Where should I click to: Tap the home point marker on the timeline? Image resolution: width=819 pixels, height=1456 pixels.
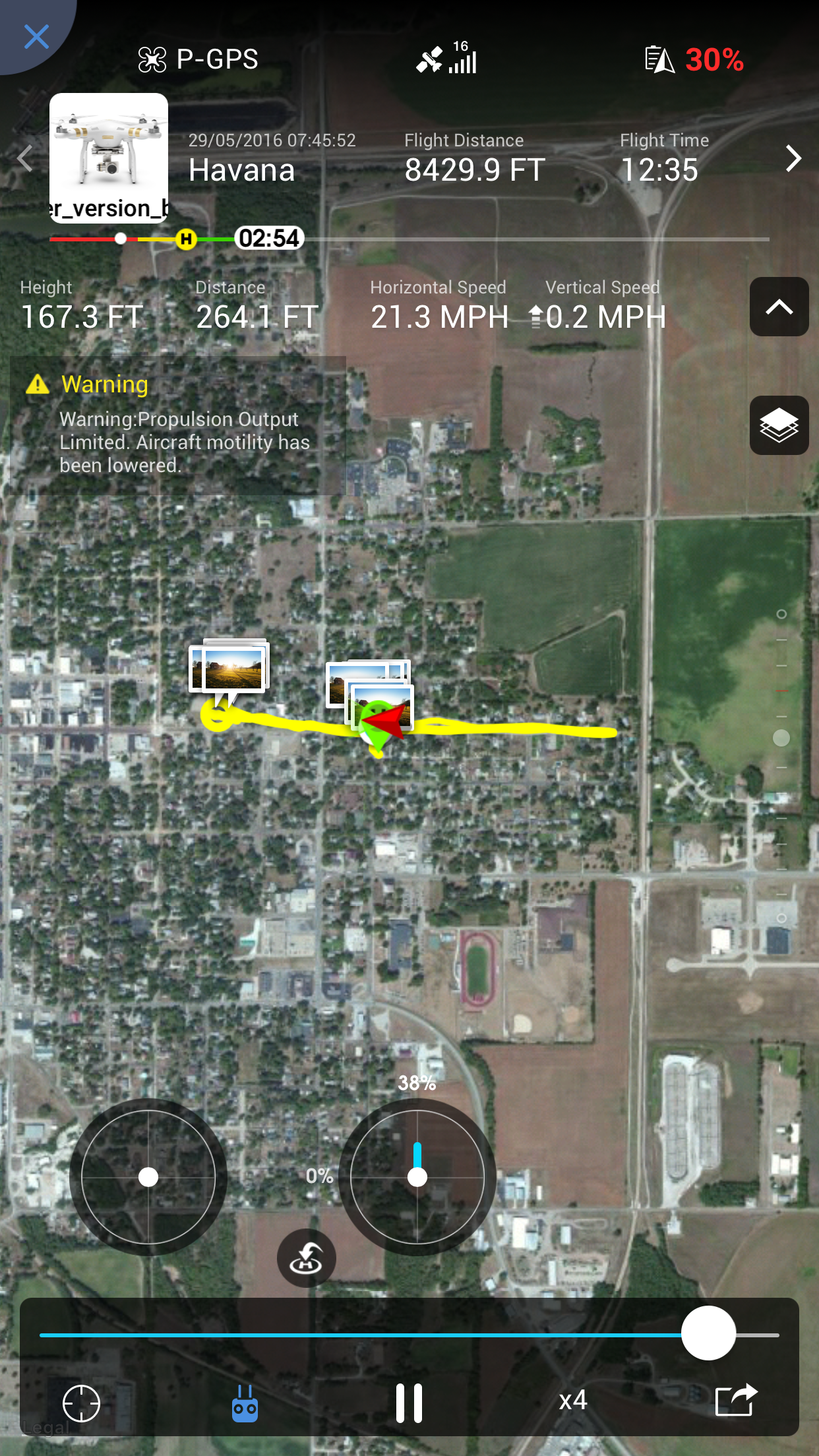(x=187, y=239)
